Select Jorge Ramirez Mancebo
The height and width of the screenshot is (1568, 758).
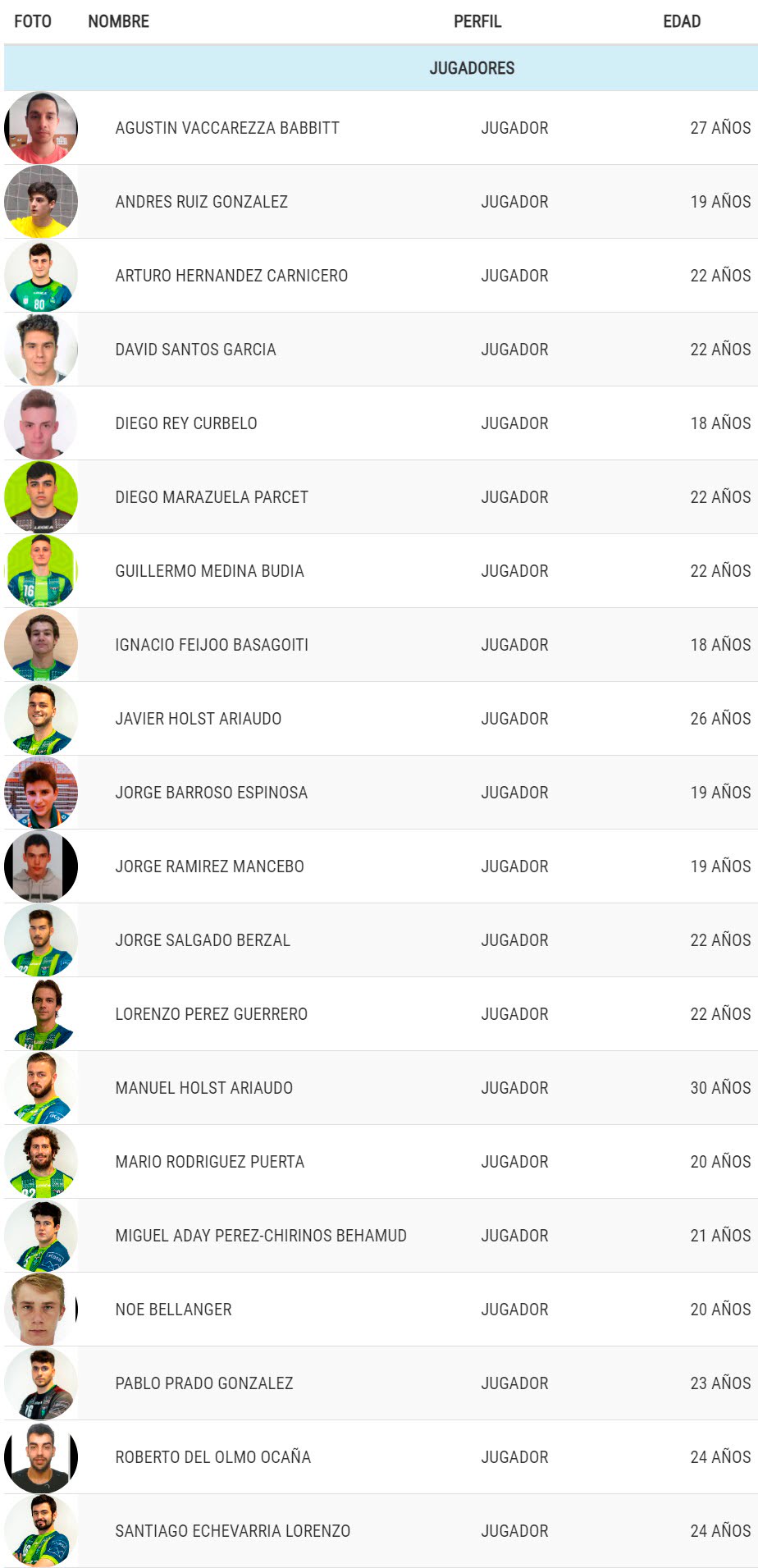(381, 866)
